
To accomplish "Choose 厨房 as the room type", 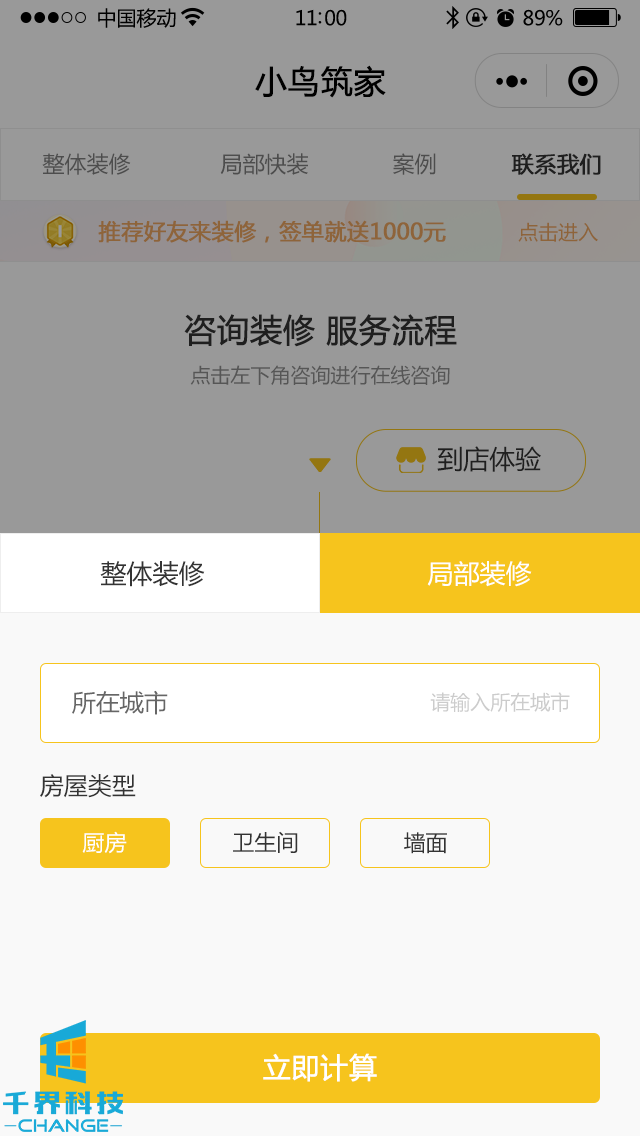I will 105,843.
